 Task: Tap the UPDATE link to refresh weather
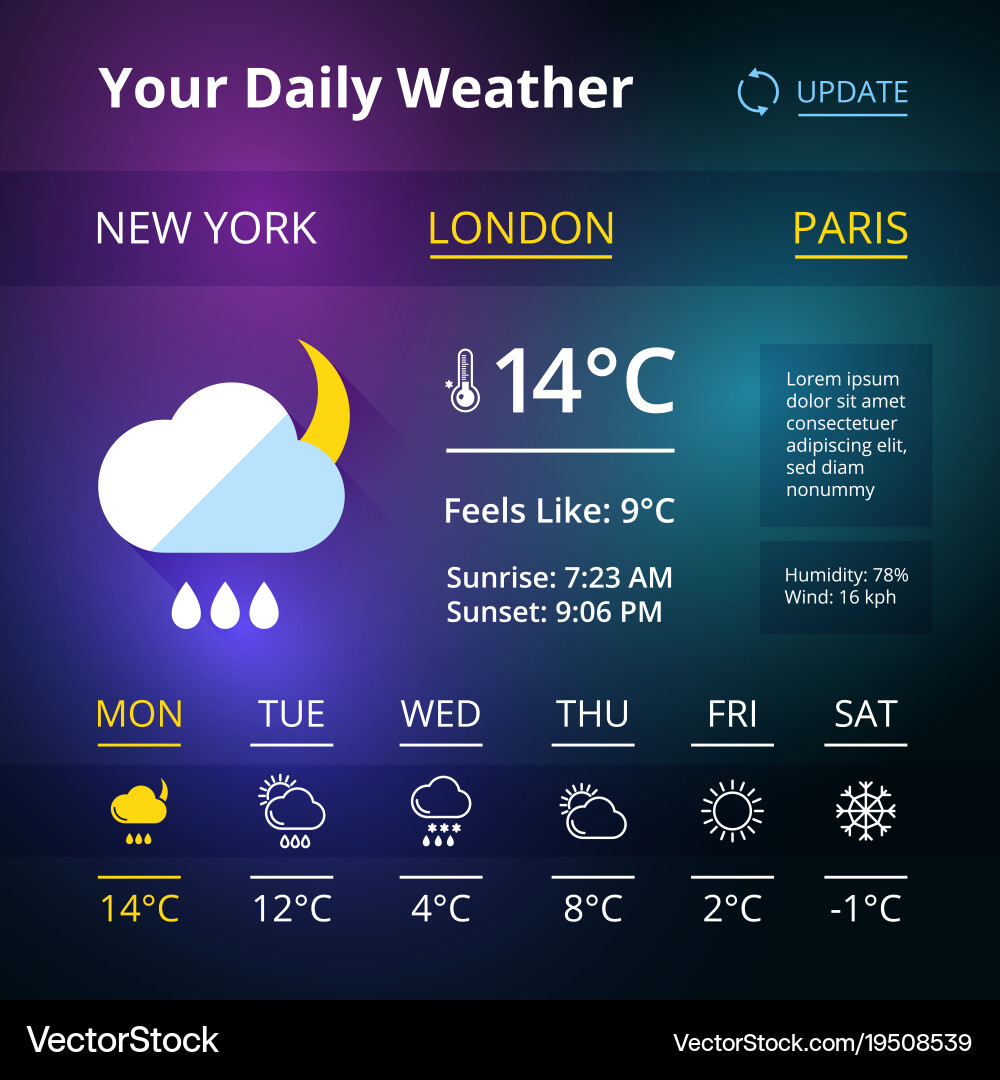pos(852,92)
